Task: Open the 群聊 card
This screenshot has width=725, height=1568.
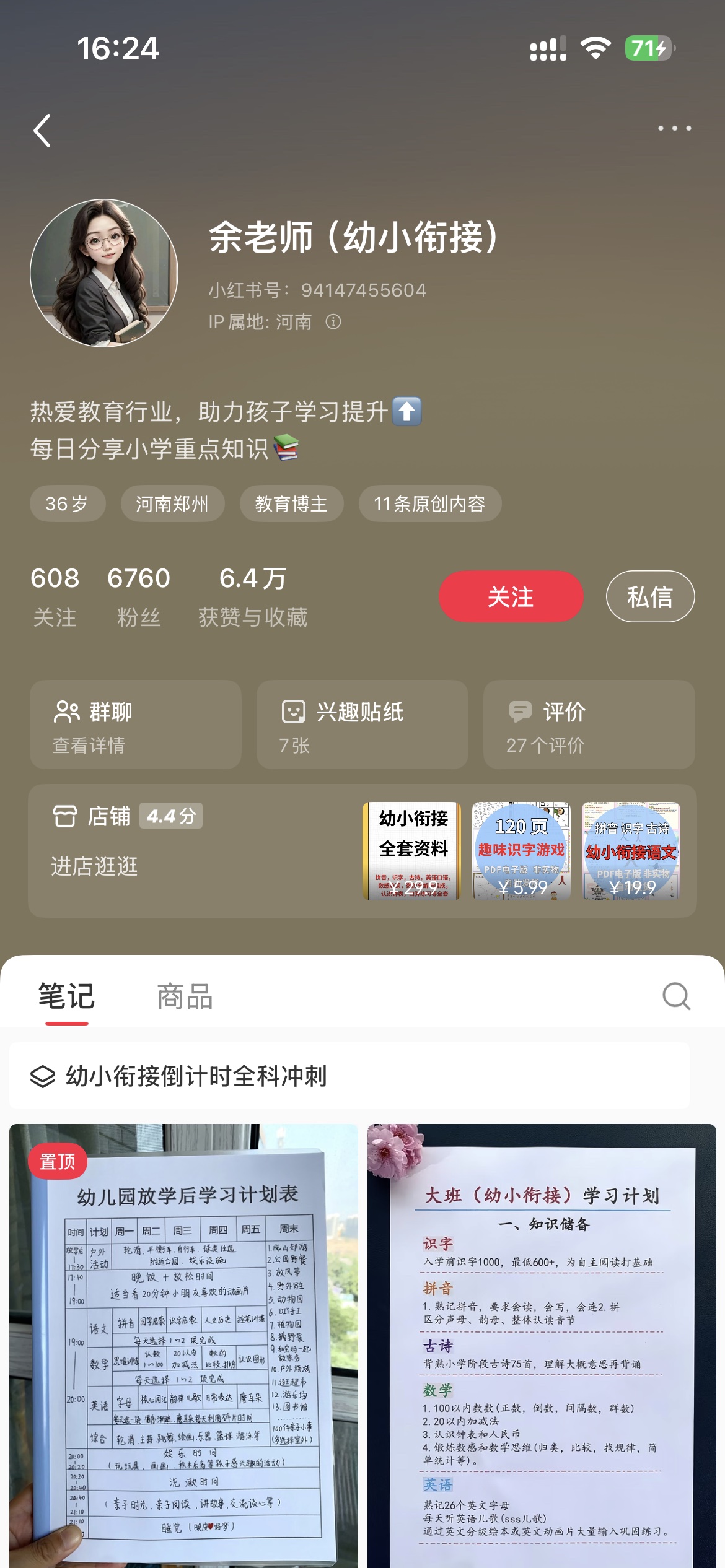Action: [x=135, y=725]
